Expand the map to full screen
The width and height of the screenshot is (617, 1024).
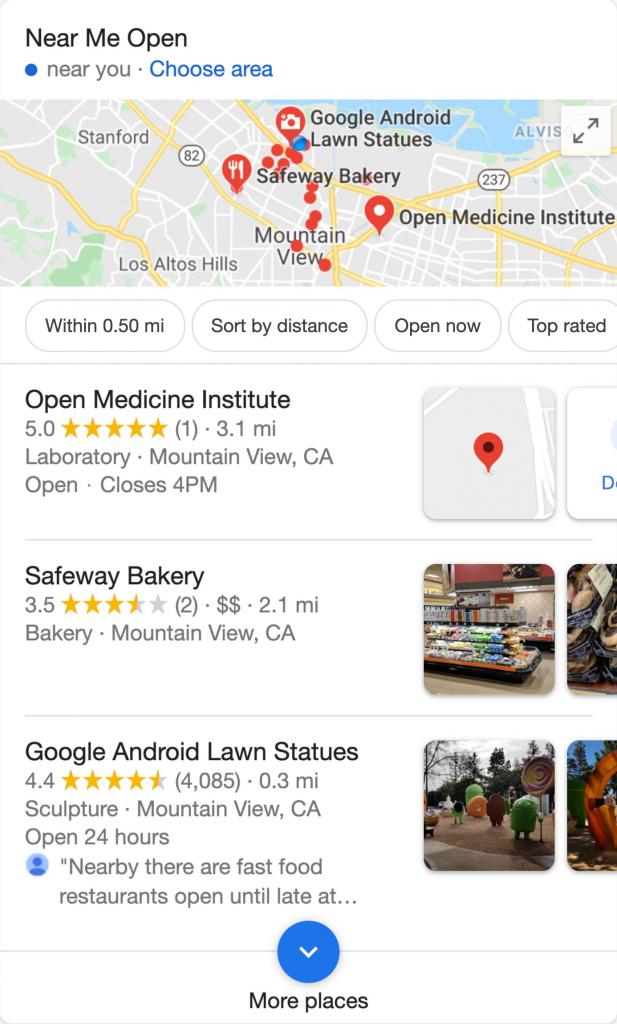point(586,130)
